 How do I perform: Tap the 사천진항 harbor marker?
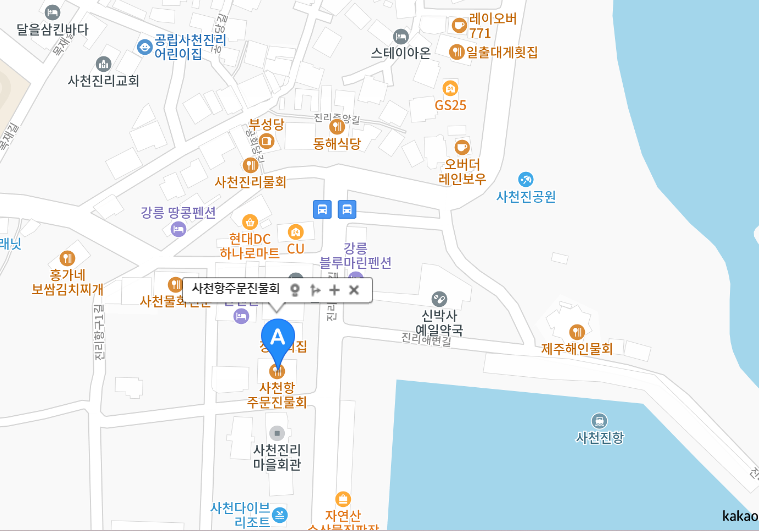(x=599, y=421)
